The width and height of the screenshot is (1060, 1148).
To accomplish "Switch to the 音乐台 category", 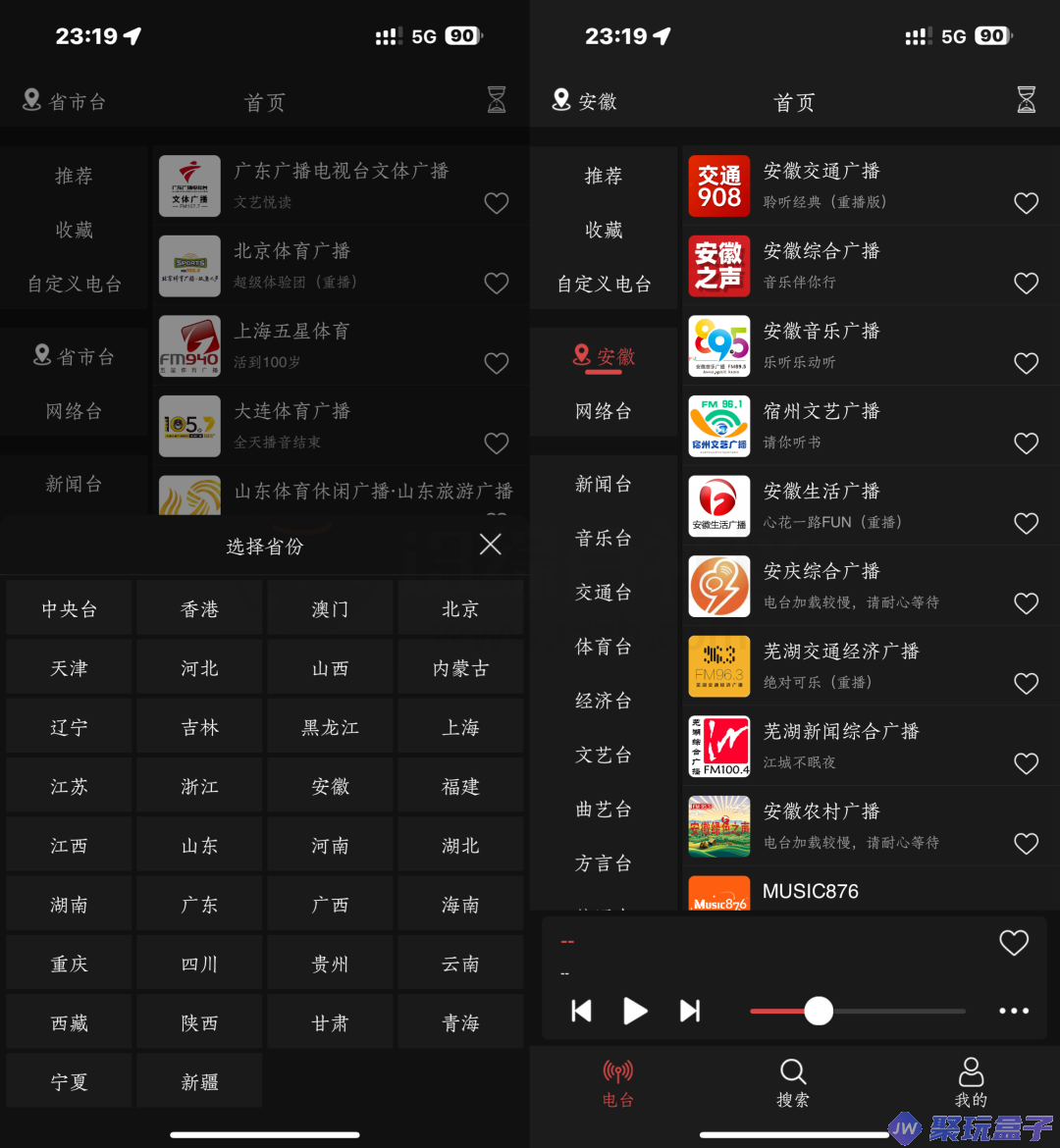I will [x=603, y=538].
